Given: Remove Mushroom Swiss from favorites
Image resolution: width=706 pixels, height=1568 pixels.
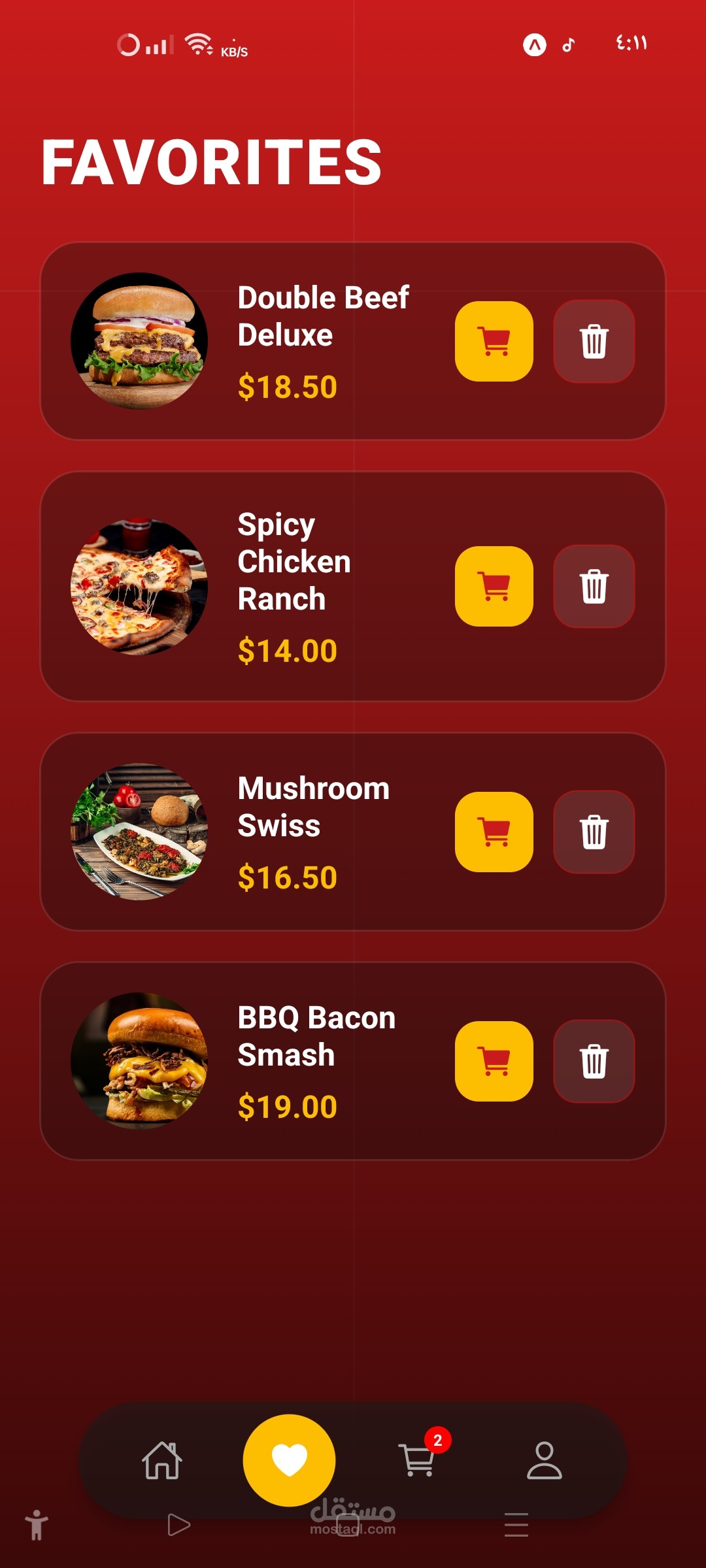Looking at the screenshot, I should [x=594, y=832].
